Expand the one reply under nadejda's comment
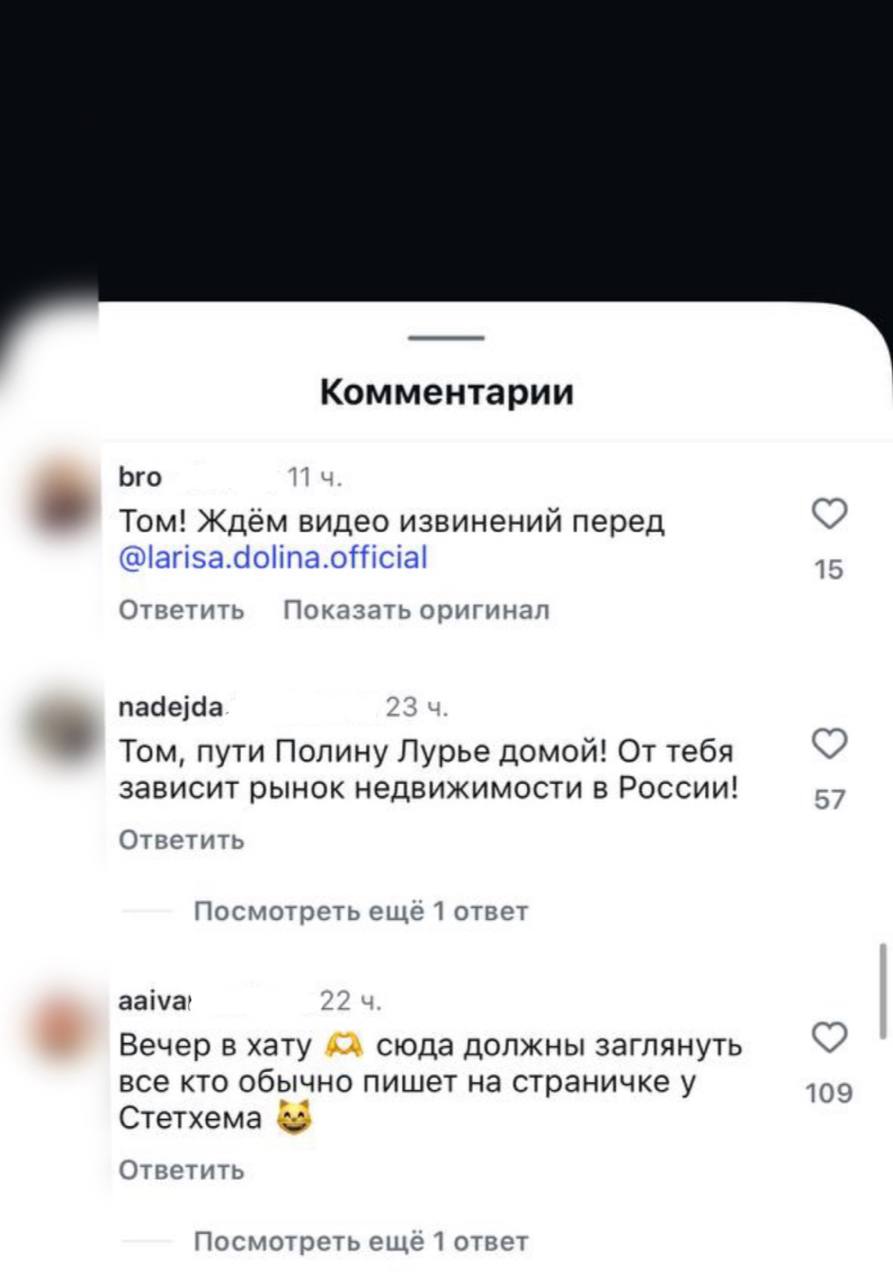 [360, 911]
